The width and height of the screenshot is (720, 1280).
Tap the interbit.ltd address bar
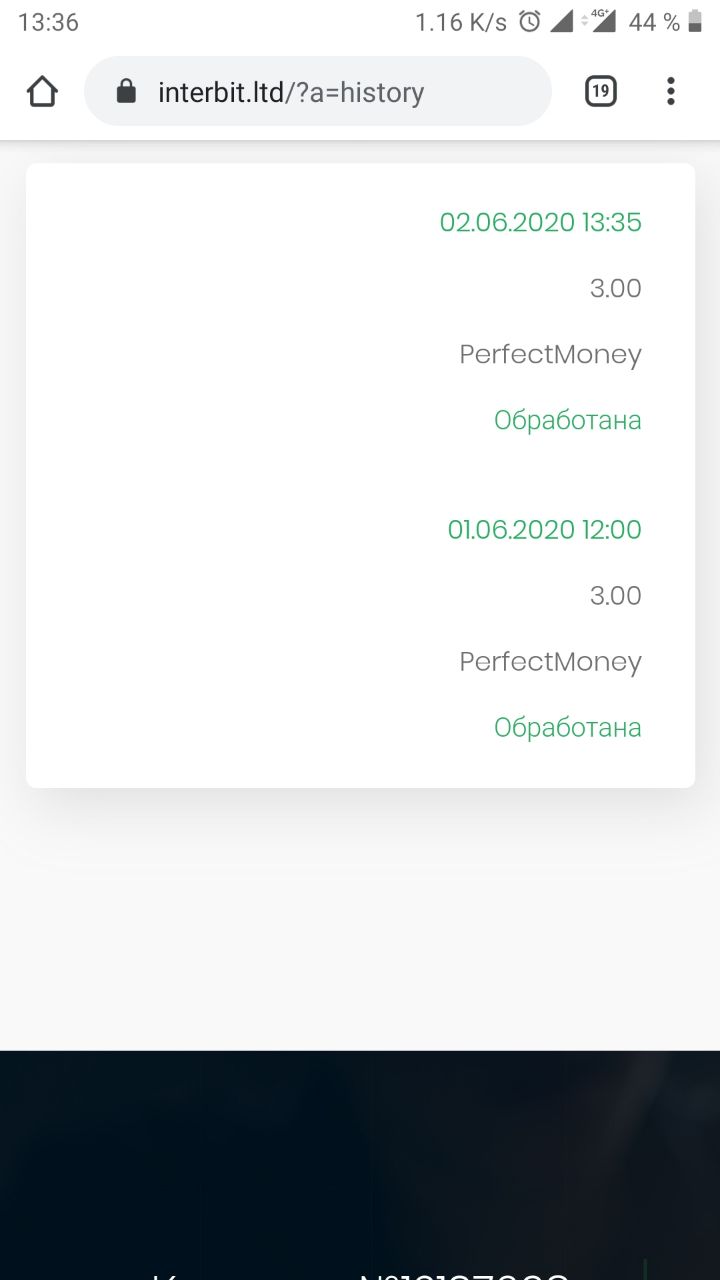click(x=318, y=92)
